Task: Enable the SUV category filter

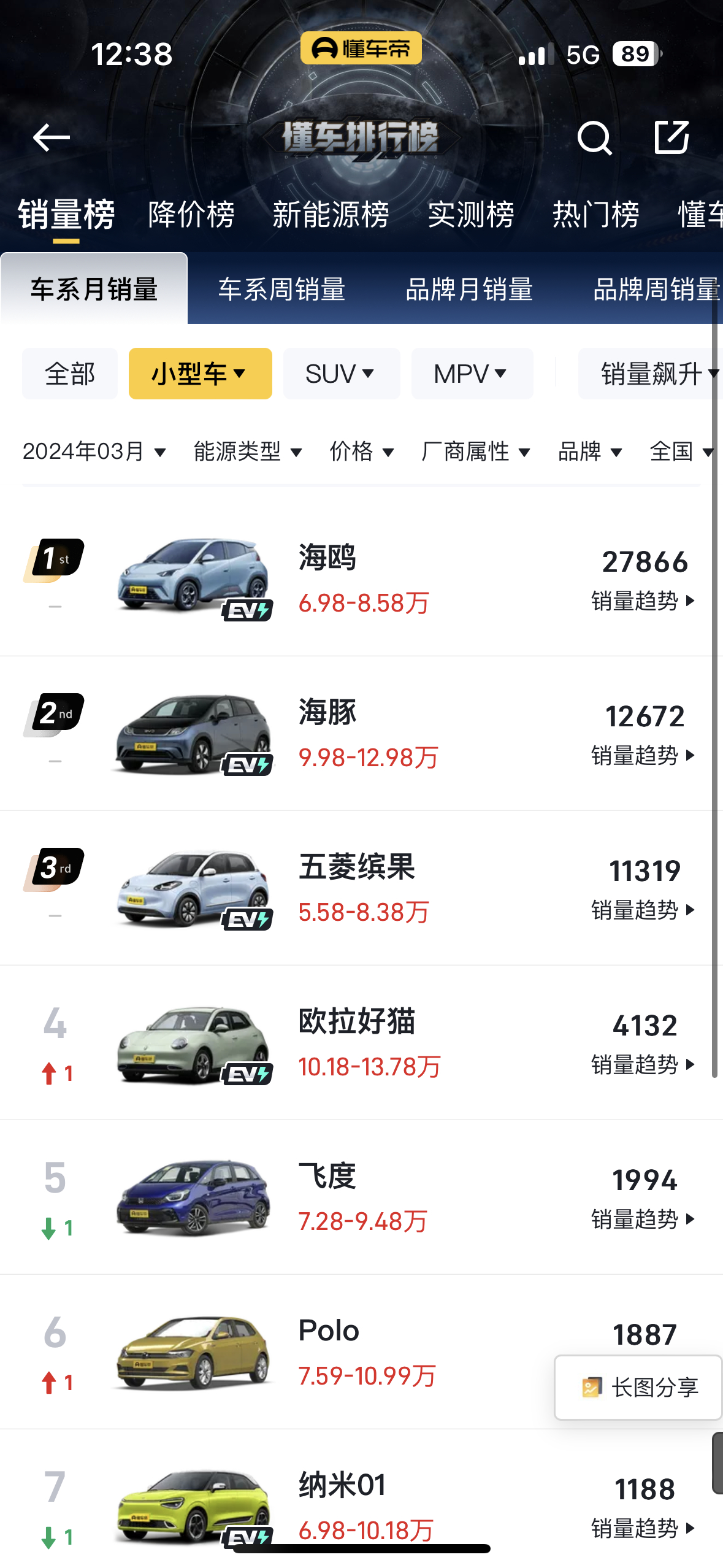Action: point(341,373)
